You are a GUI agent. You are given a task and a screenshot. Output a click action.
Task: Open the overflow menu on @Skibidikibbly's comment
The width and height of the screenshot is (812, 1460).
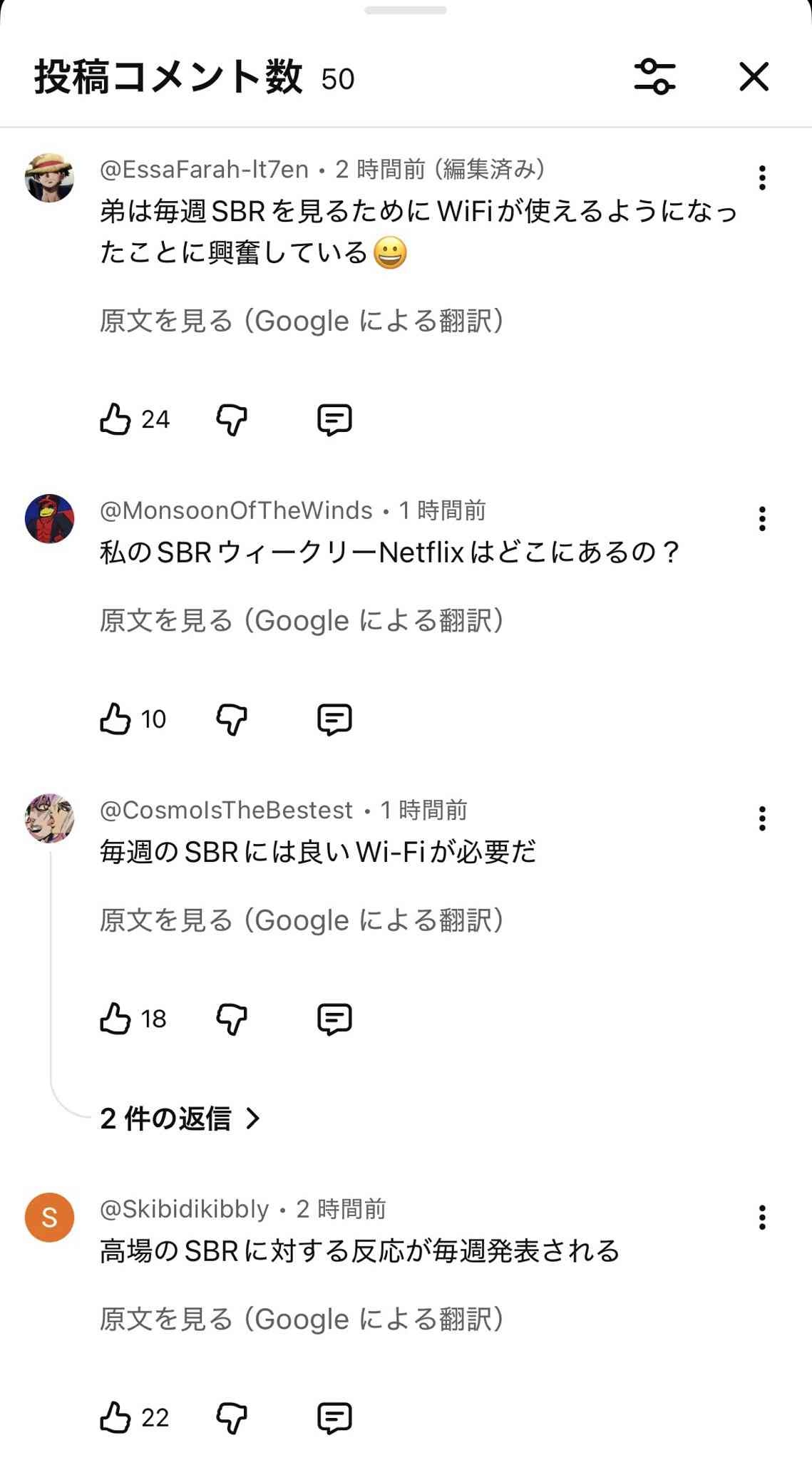click(762, 1218)
